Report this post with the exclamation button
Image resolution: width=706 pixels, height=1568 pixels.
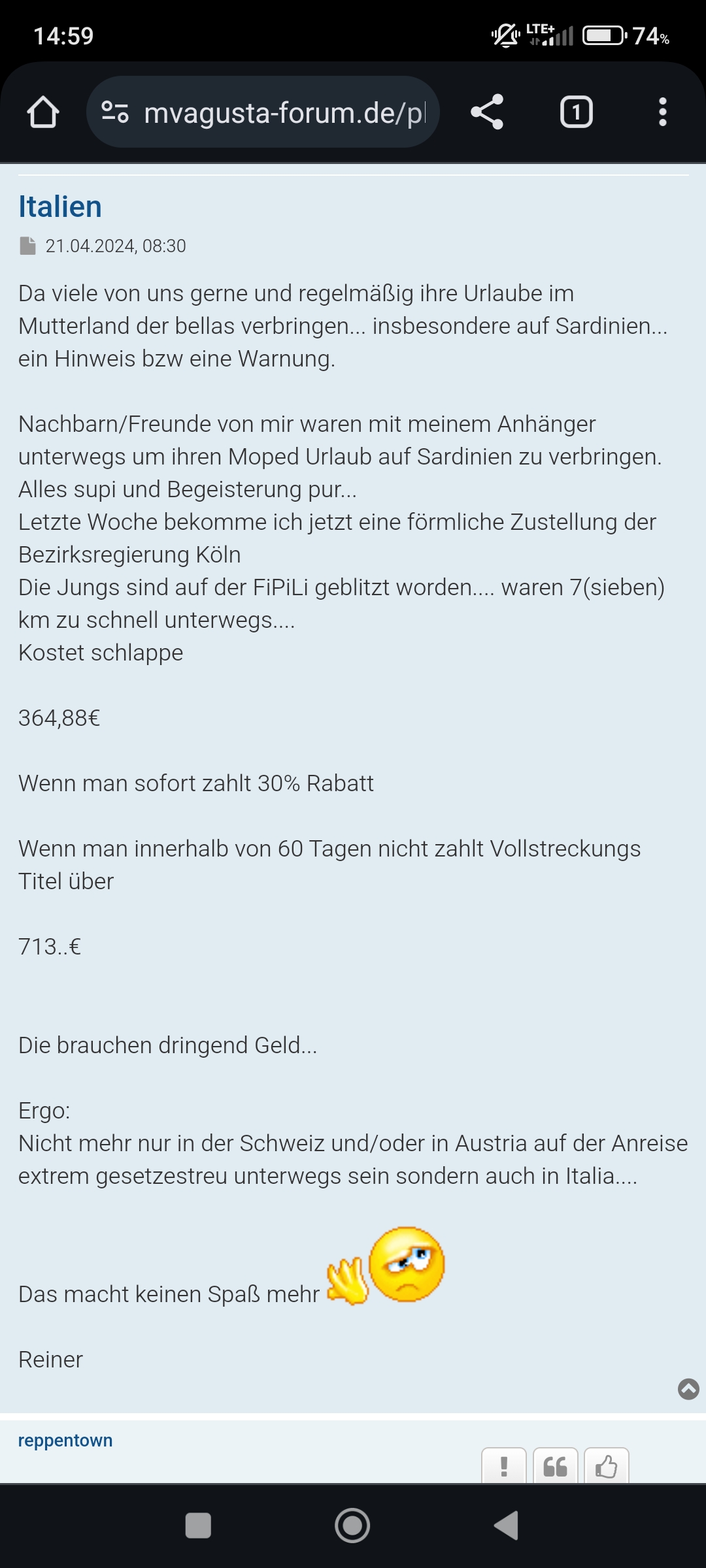[504, 1466]
